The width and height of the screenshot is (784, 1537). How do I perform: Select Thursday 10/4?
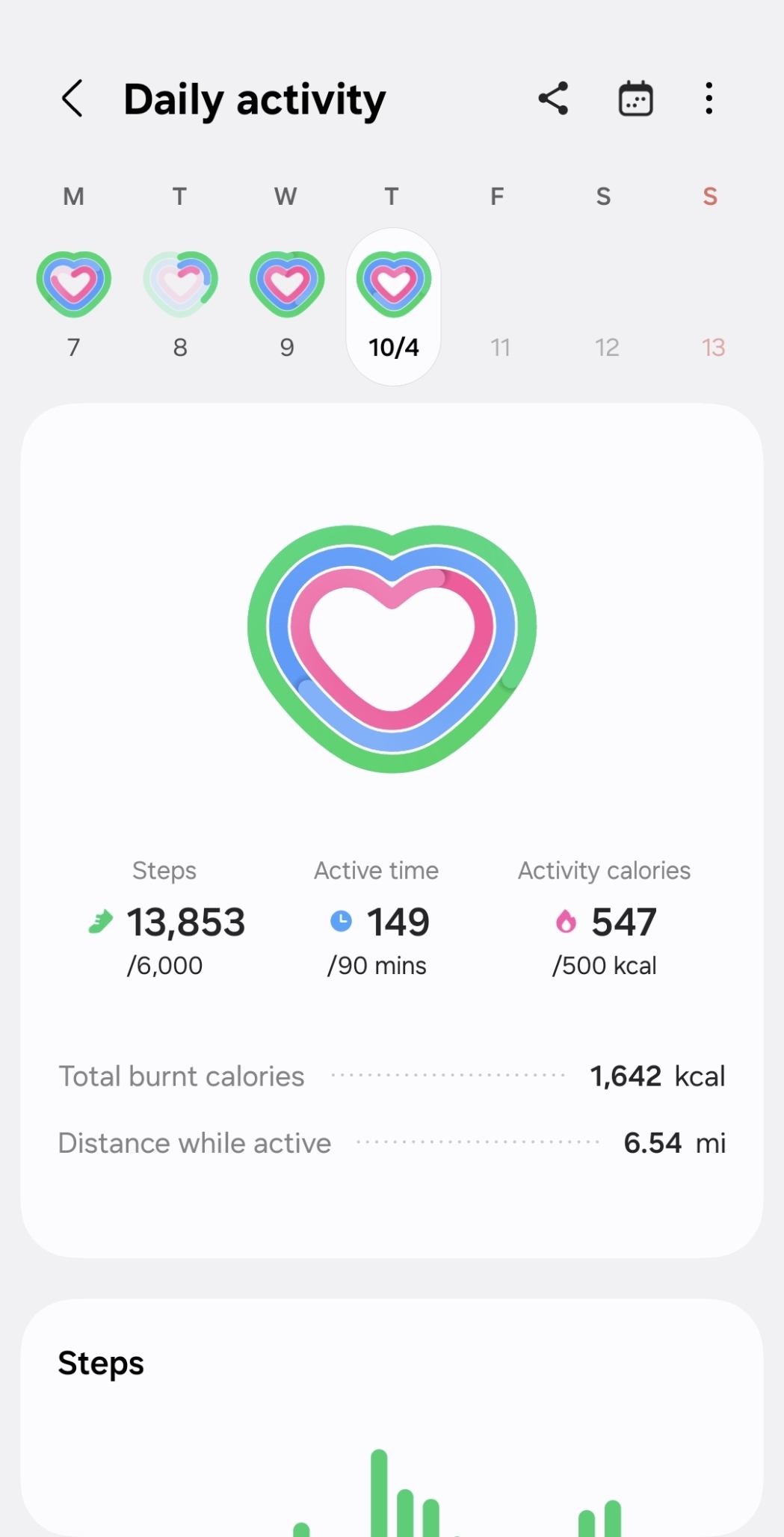[x=394, y=307]
